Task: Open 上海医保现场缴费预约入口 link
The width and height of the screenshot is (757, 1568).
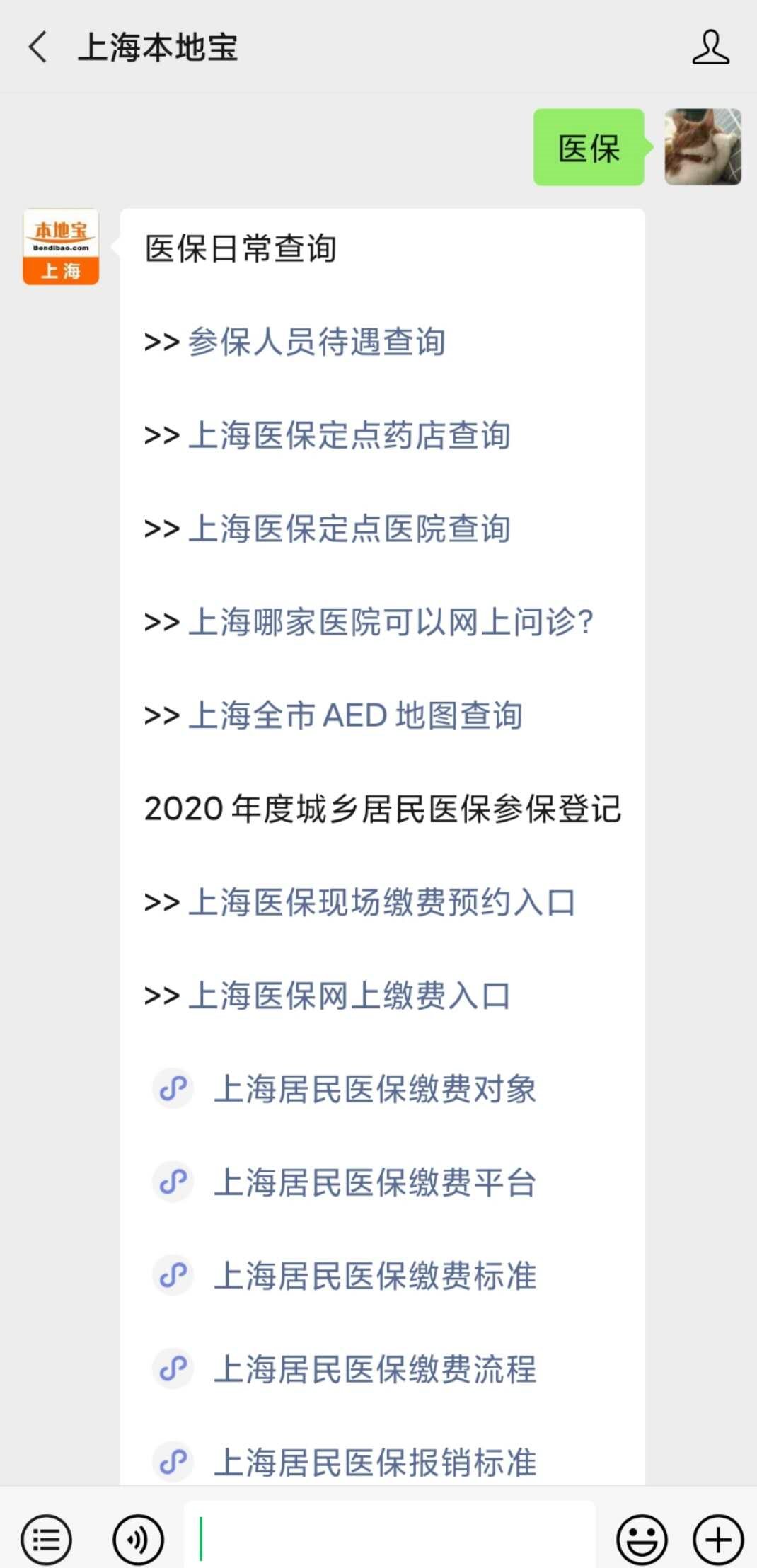Action: (381, 903)
